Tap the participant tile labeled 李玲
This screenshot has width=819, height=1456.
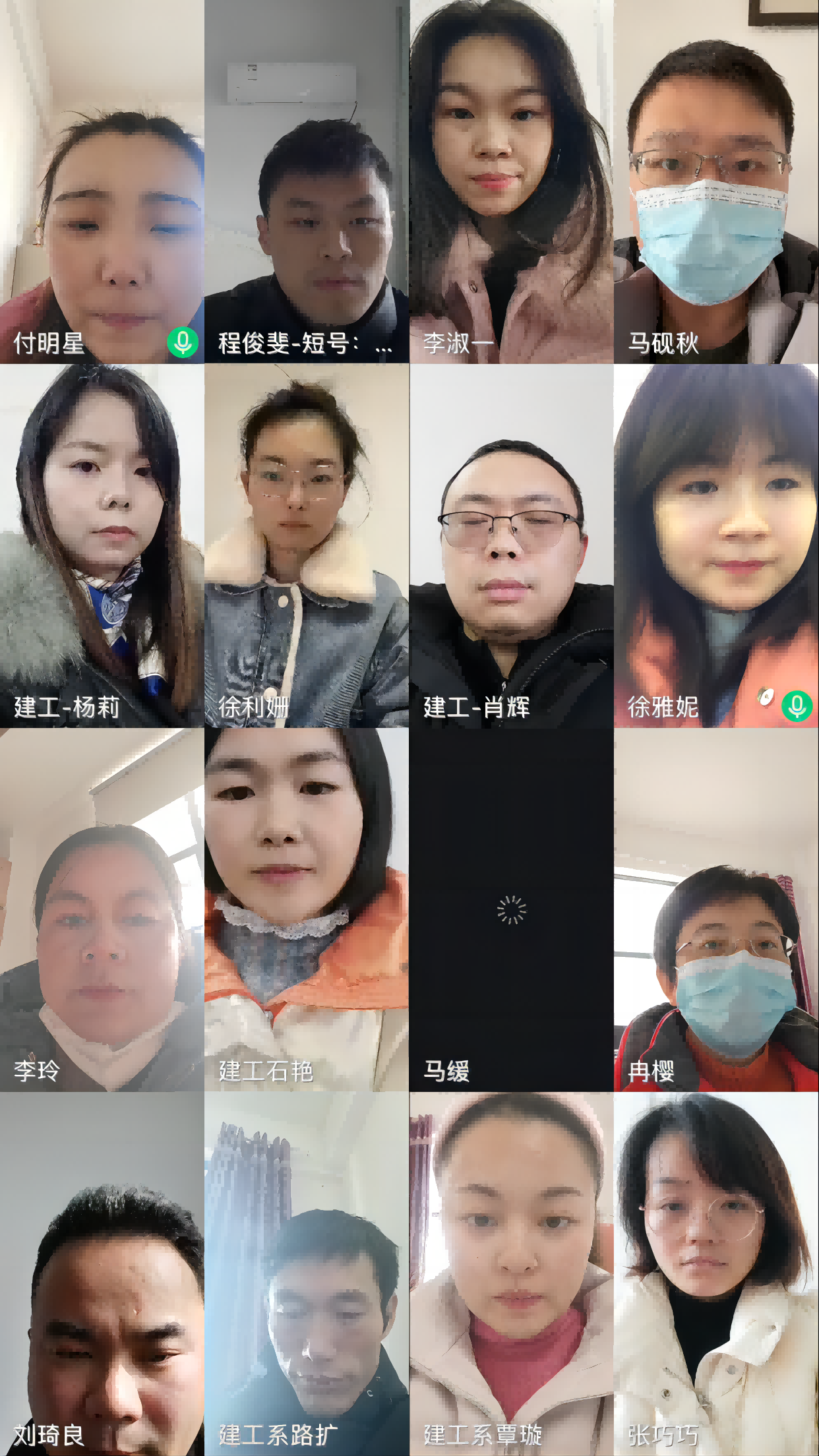[102, 910]
